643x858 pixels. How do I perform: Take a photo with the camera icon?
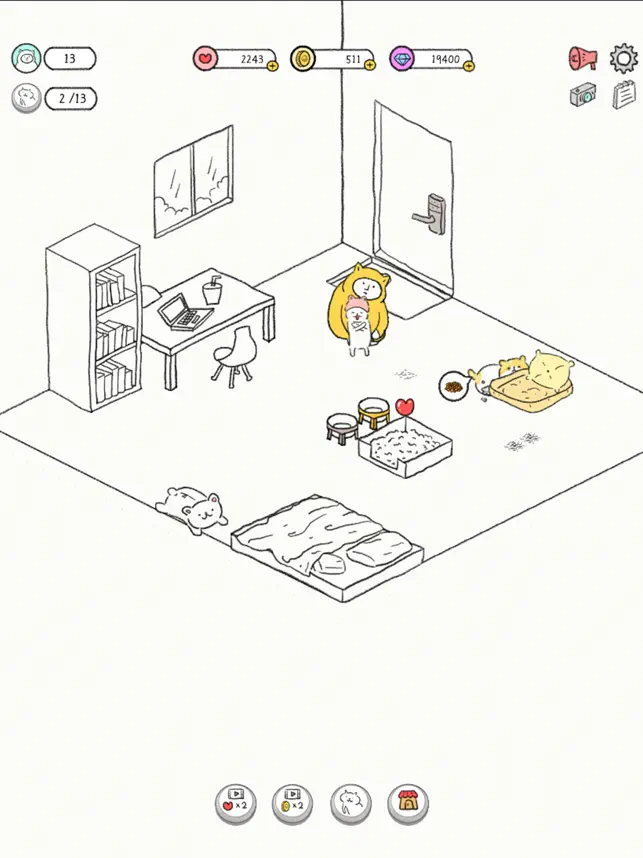[584, 95]
